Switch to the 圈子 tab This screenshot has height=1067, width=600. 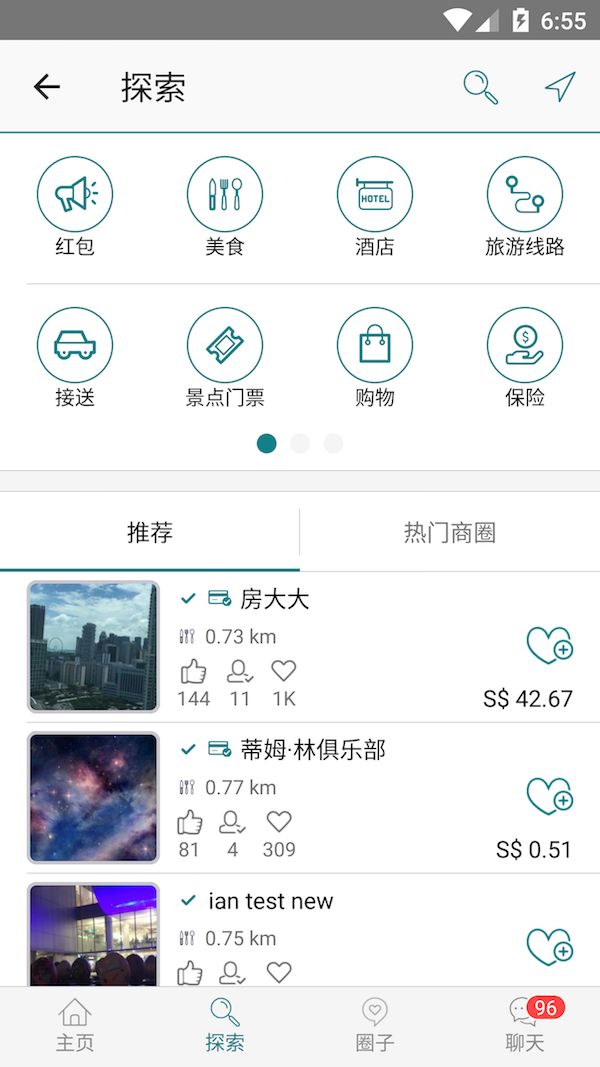(x=375, y=1026)
